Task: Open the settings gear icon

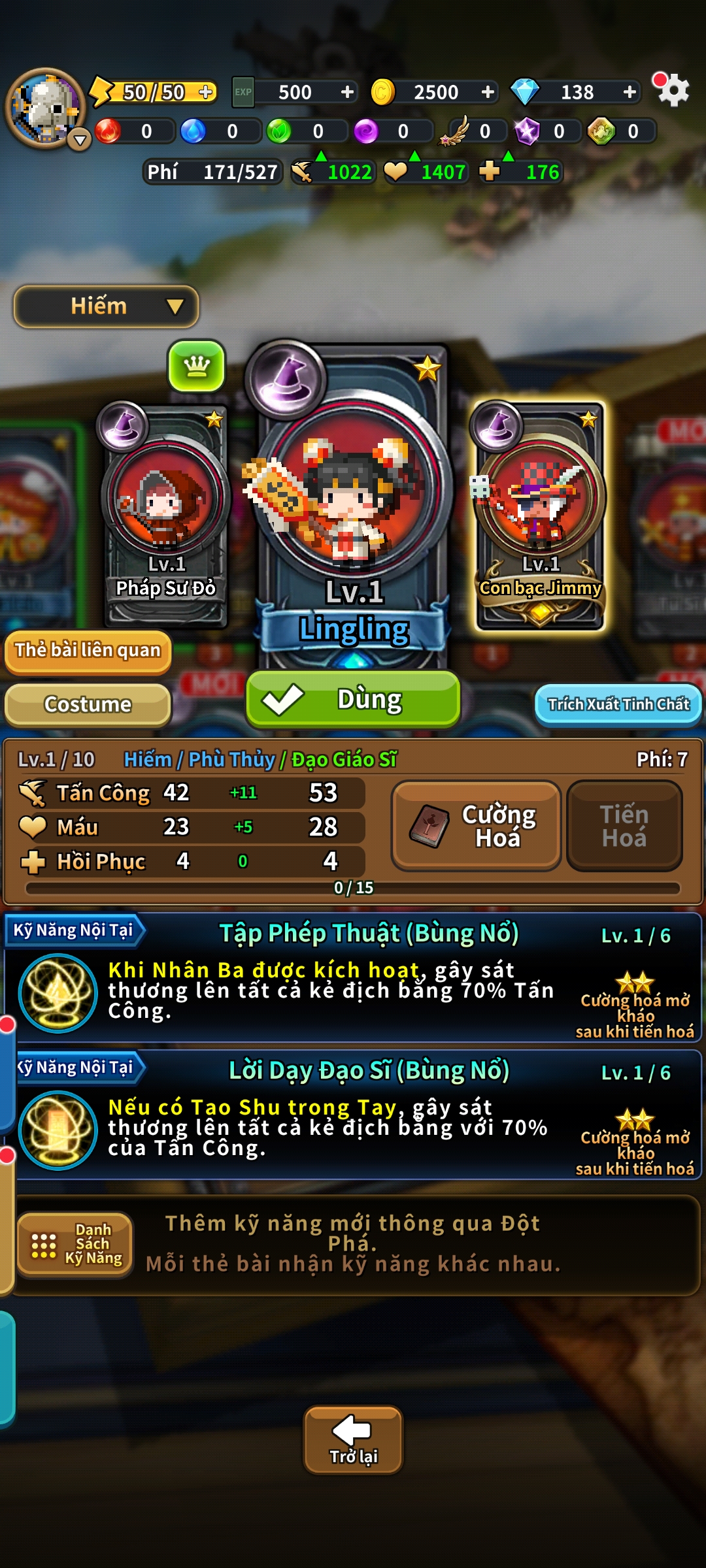Action: (673, 90)
